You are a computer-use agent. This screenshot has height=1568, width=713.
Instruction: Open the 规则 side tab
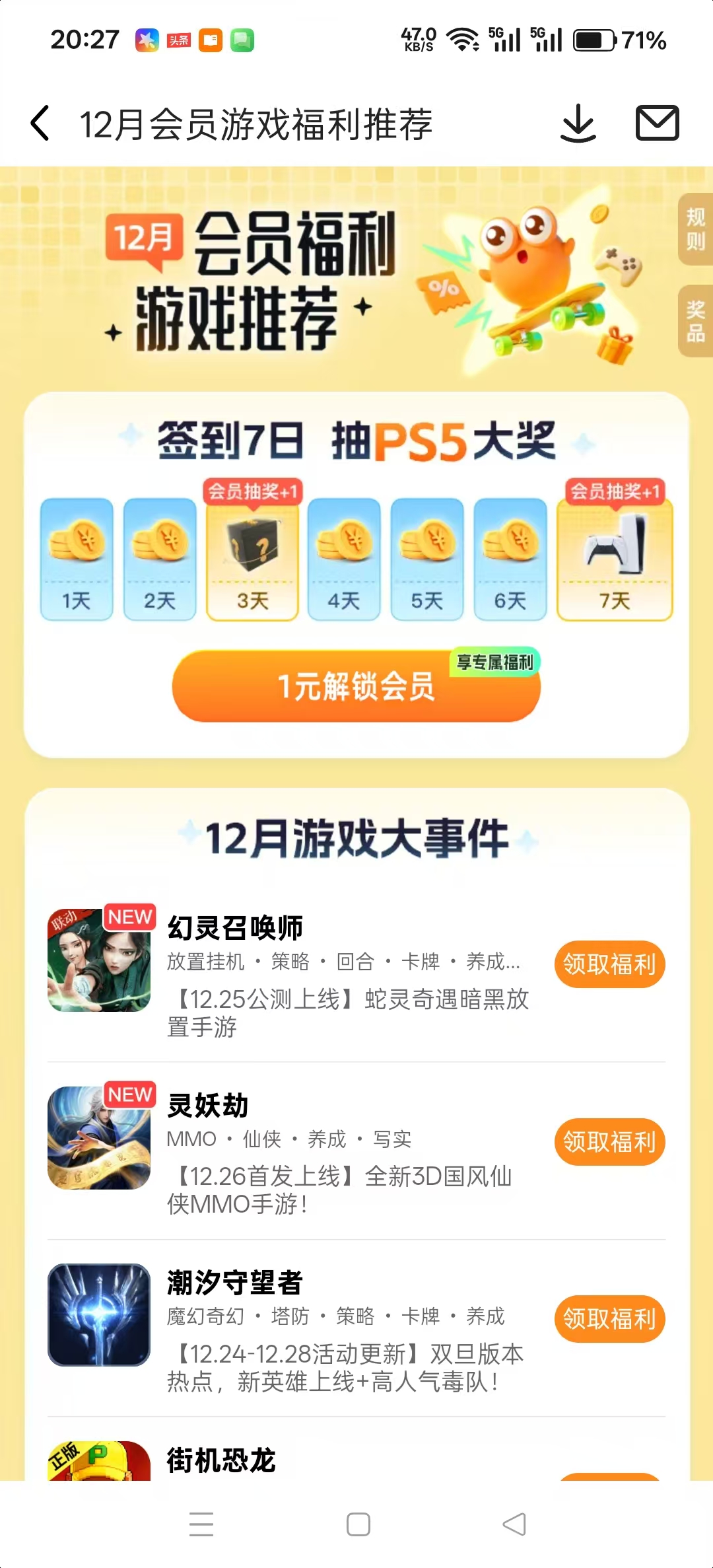(x=695, y=229)
